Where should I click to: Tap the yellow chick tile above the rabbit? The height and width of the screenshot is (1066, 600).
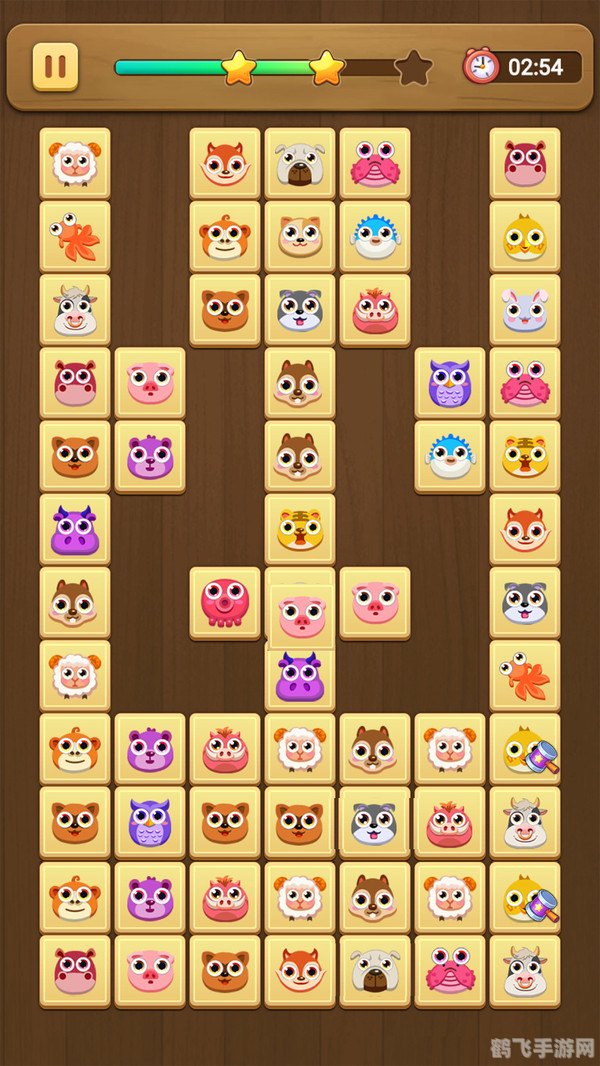[525, 236]
